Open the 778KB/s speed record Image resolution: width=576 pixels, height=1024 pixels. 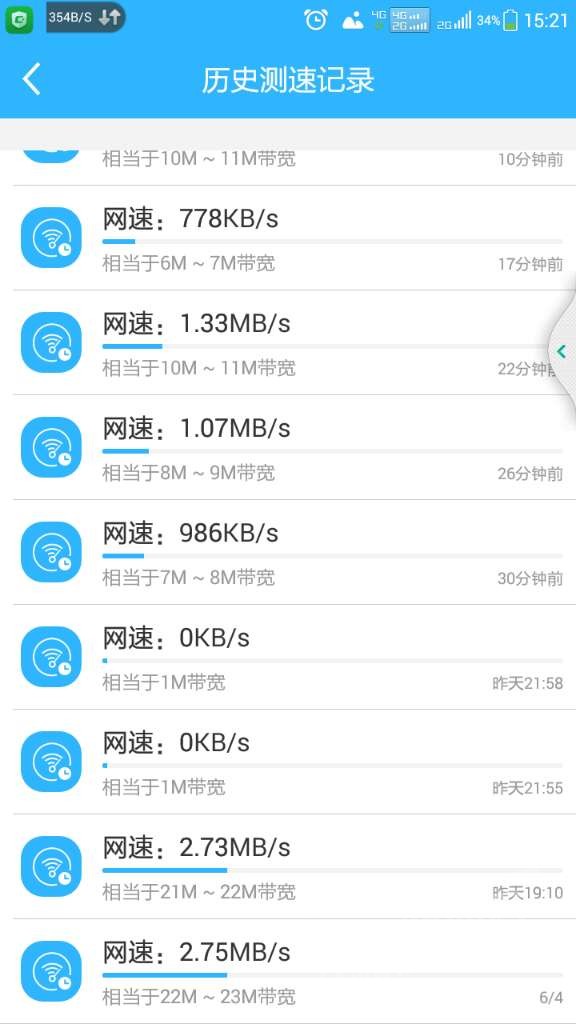(288, 238)
